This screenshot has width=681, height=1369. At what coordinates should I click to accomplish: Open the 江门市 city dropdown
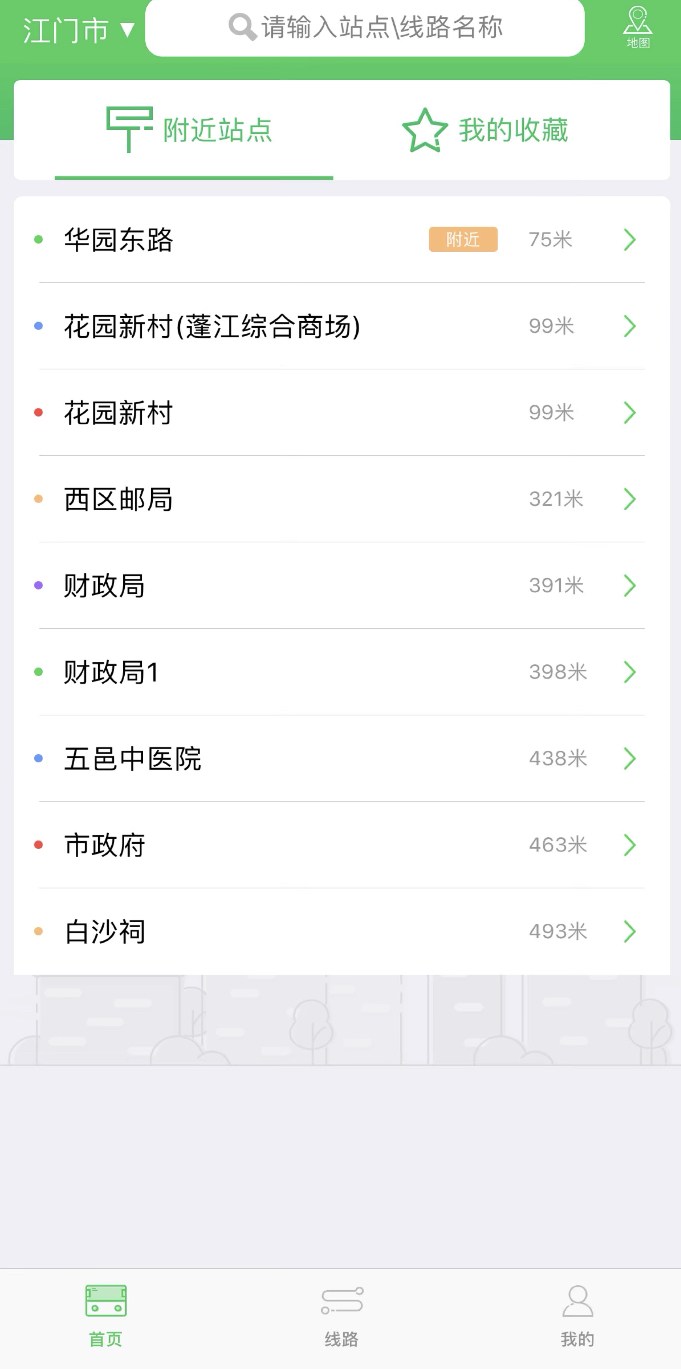tap(79, 30)
